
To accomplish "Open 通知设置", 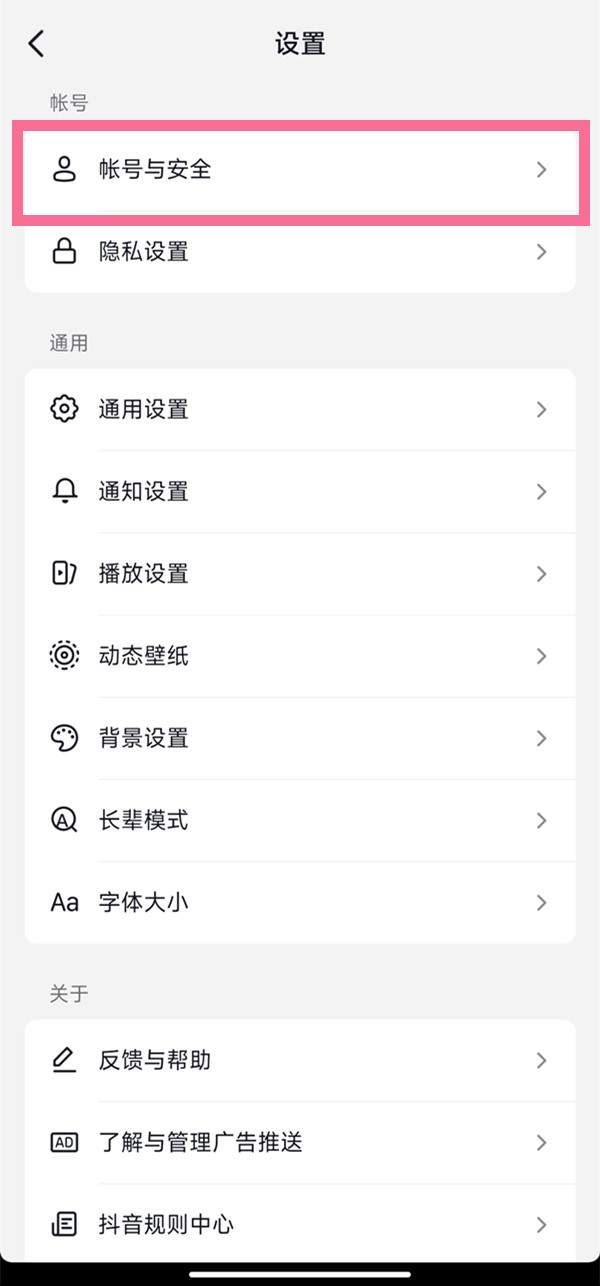I will pos(299,492).
